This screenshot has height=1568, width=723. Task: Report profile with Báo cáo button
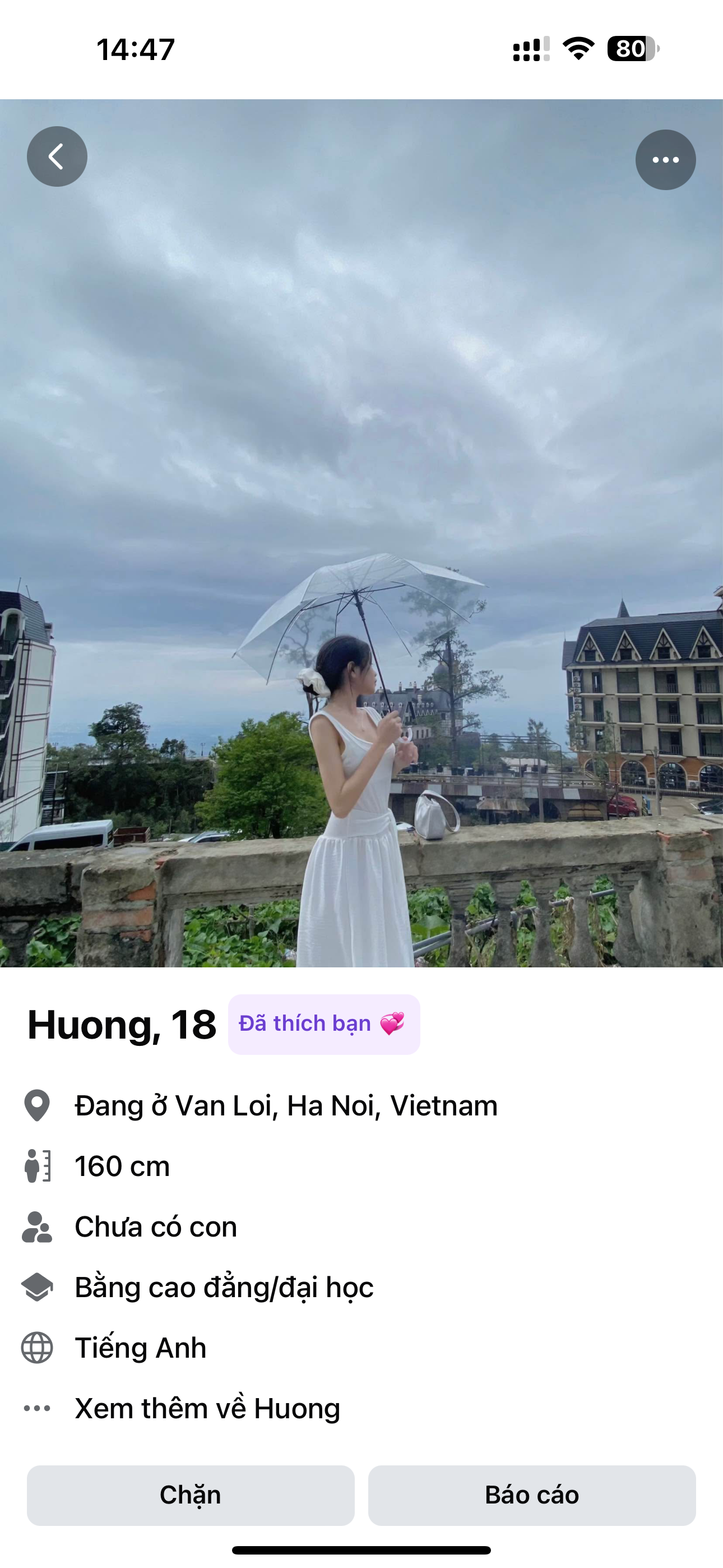(531, 1495)
